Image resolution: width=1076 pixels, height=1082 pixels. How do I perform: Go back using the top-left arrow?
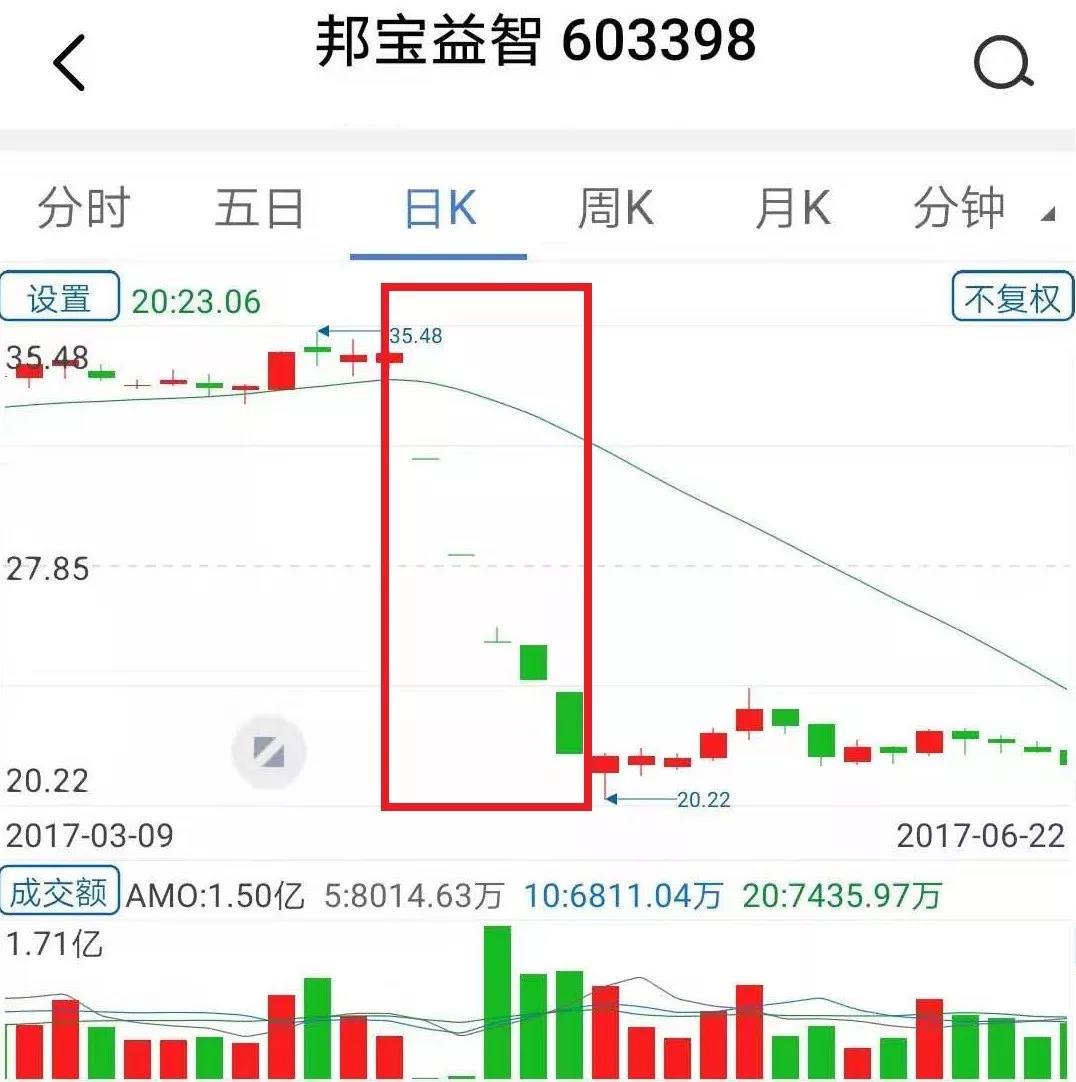(x=68, y=64)
